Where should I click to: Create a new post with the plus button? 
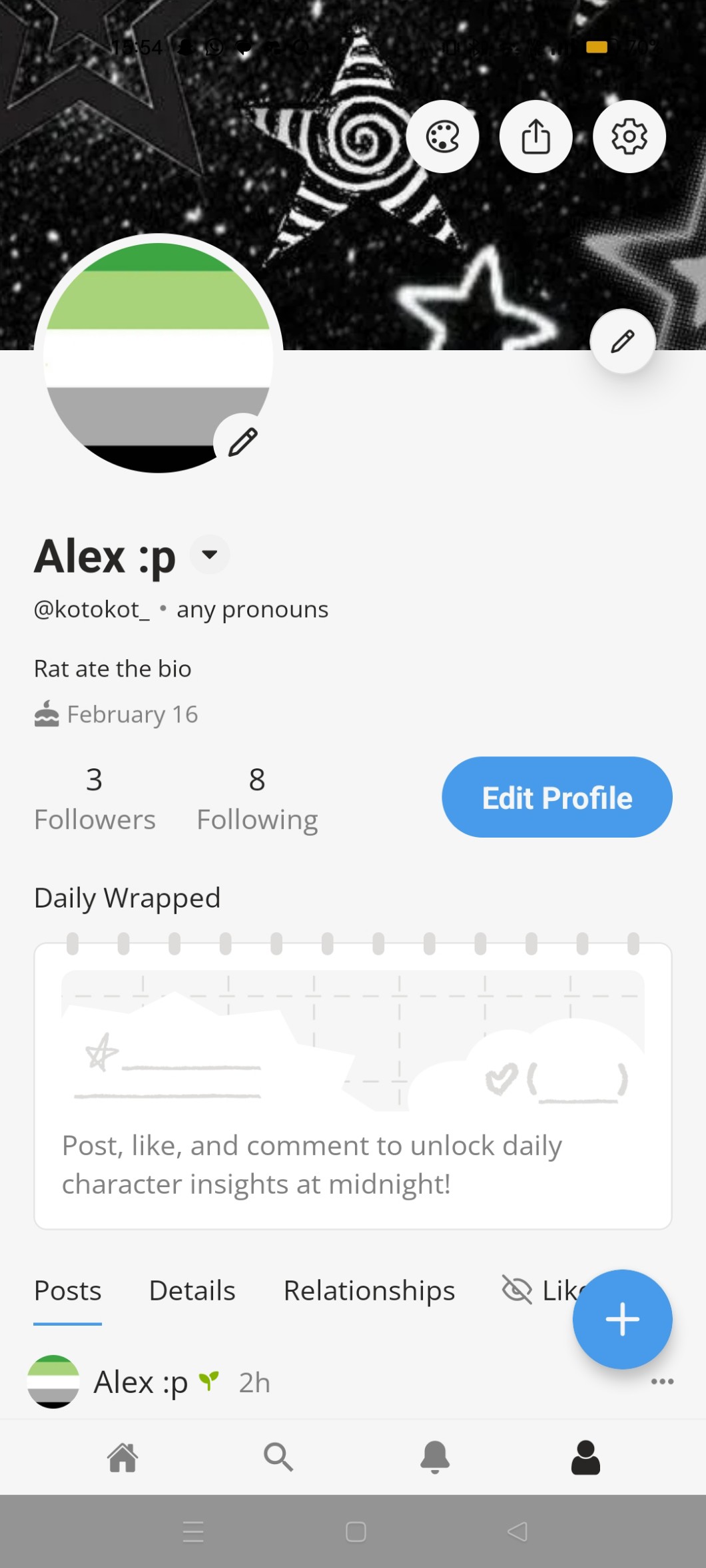pyautogui.click(x=622, y=1319)
